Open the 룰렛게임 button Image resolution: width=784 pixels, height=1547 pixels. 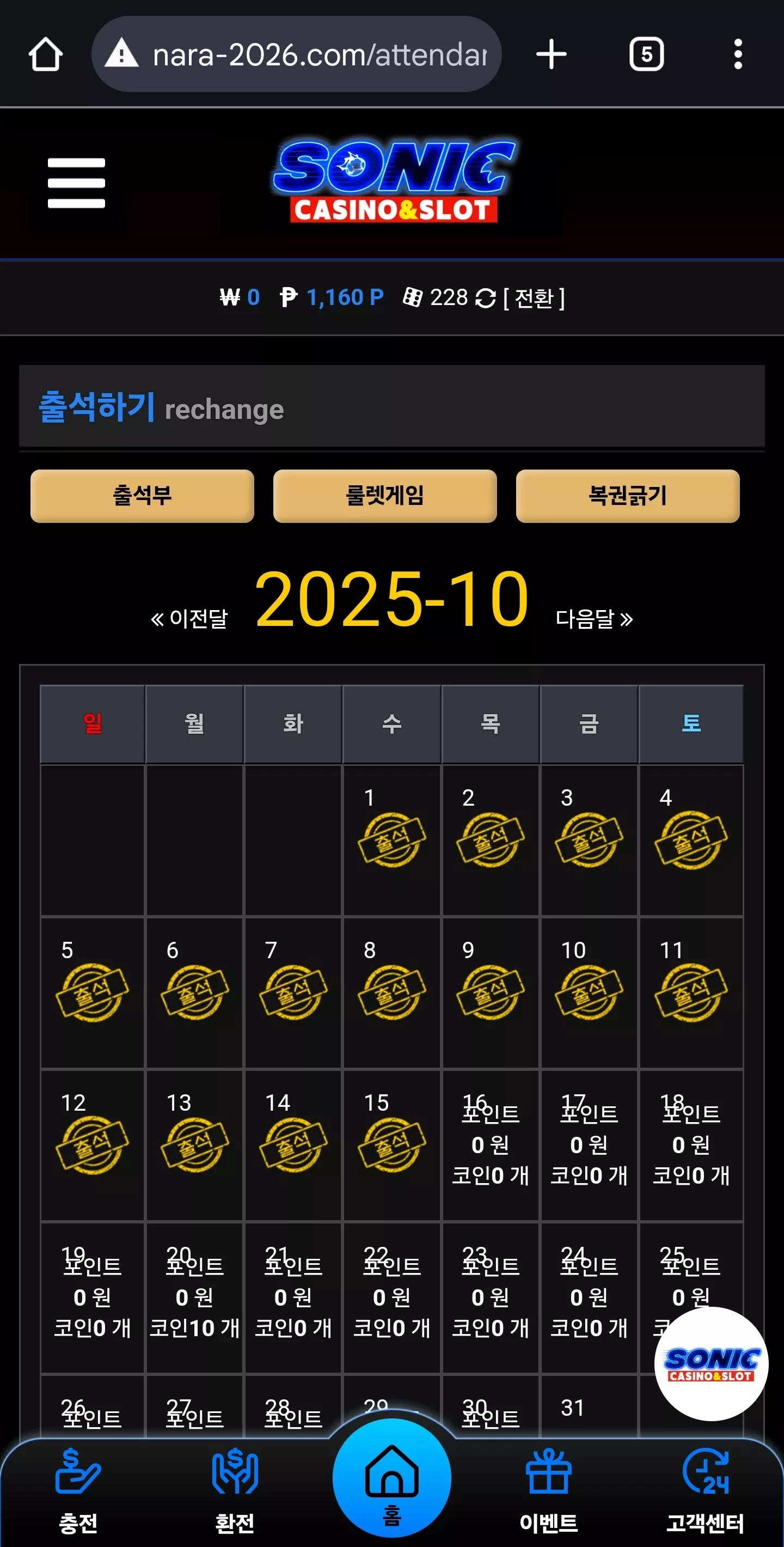pyautogui.click(x=385, y=496)
